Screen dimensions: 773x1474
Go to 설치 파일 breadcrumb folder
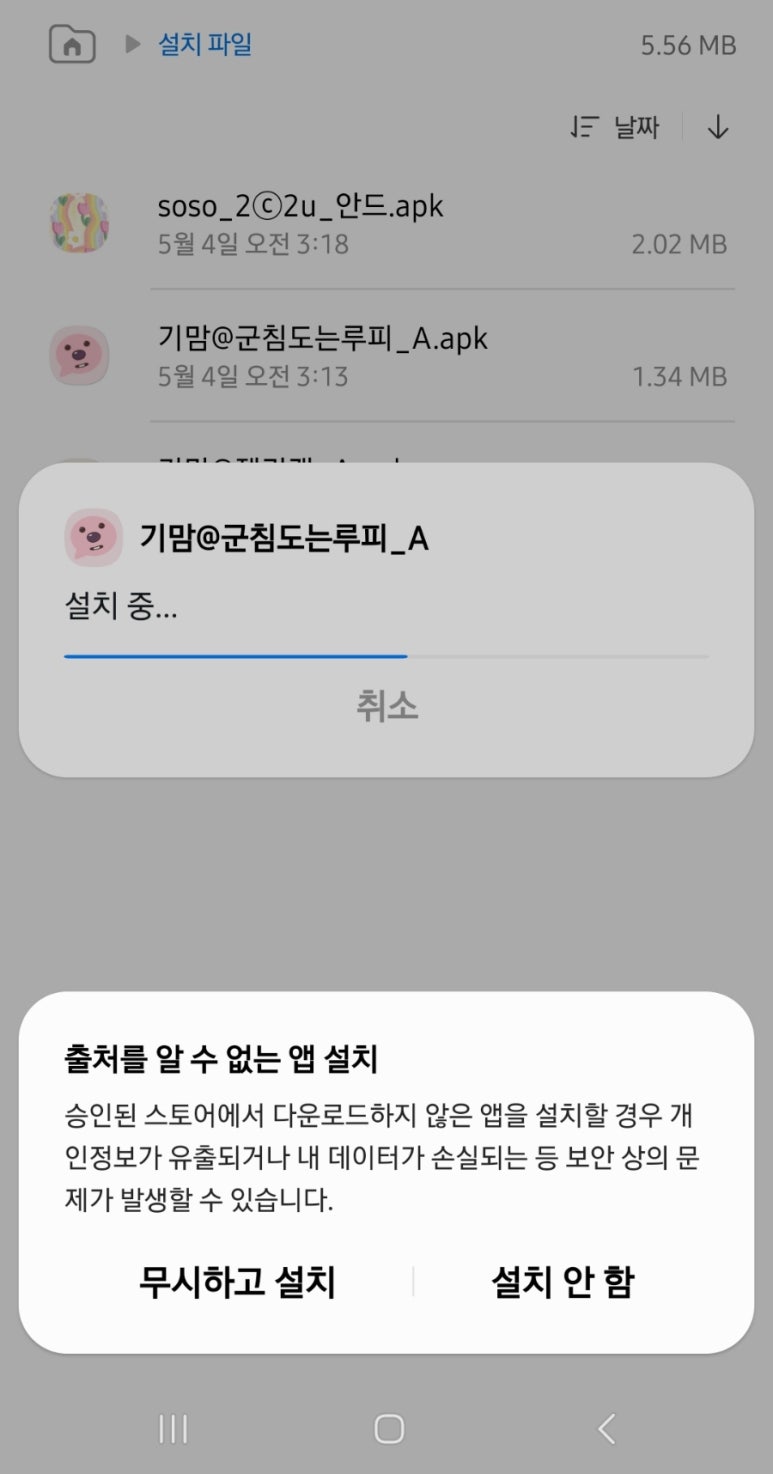click(205, 45)
